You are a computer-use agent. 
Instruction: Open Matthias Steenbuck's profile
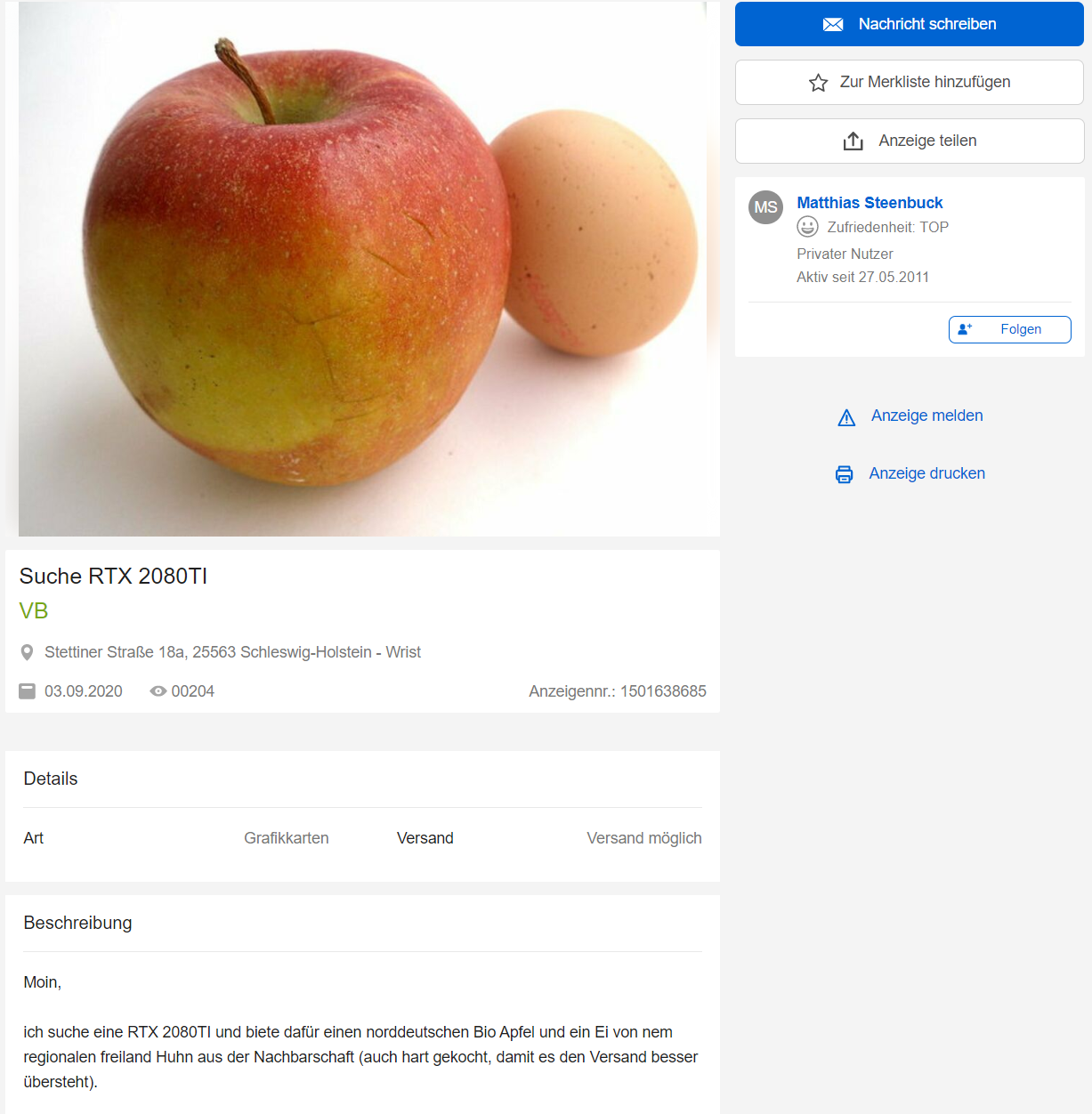pos(869,203)
